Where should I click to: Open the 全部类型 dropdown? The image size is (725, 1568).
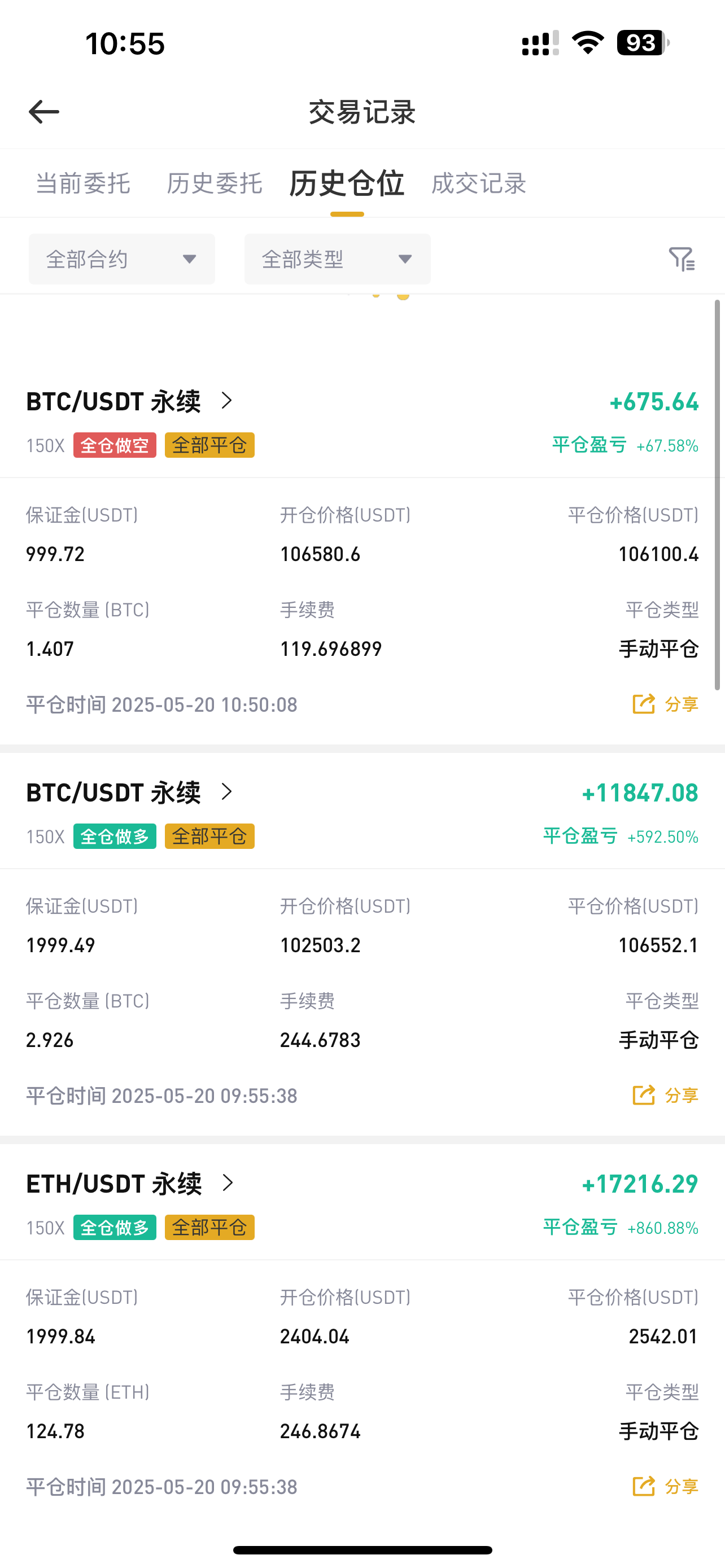click(x=337, y=259)
